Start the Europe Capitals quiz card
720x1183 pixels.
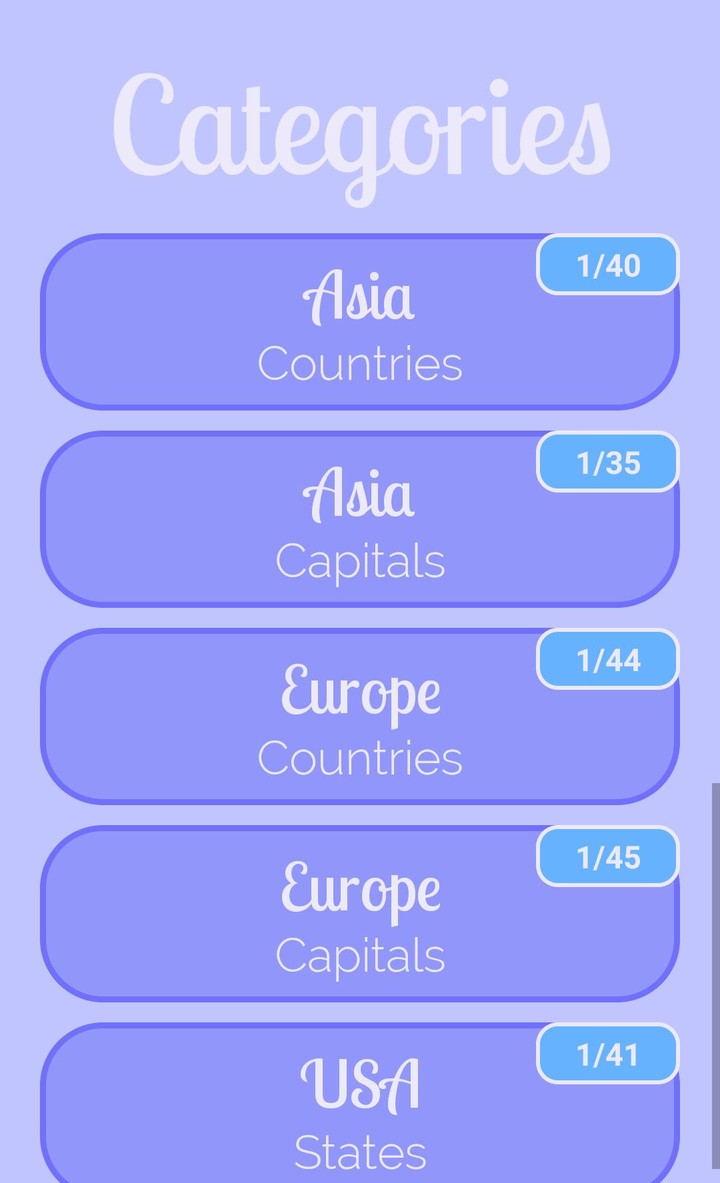point(360,912)
